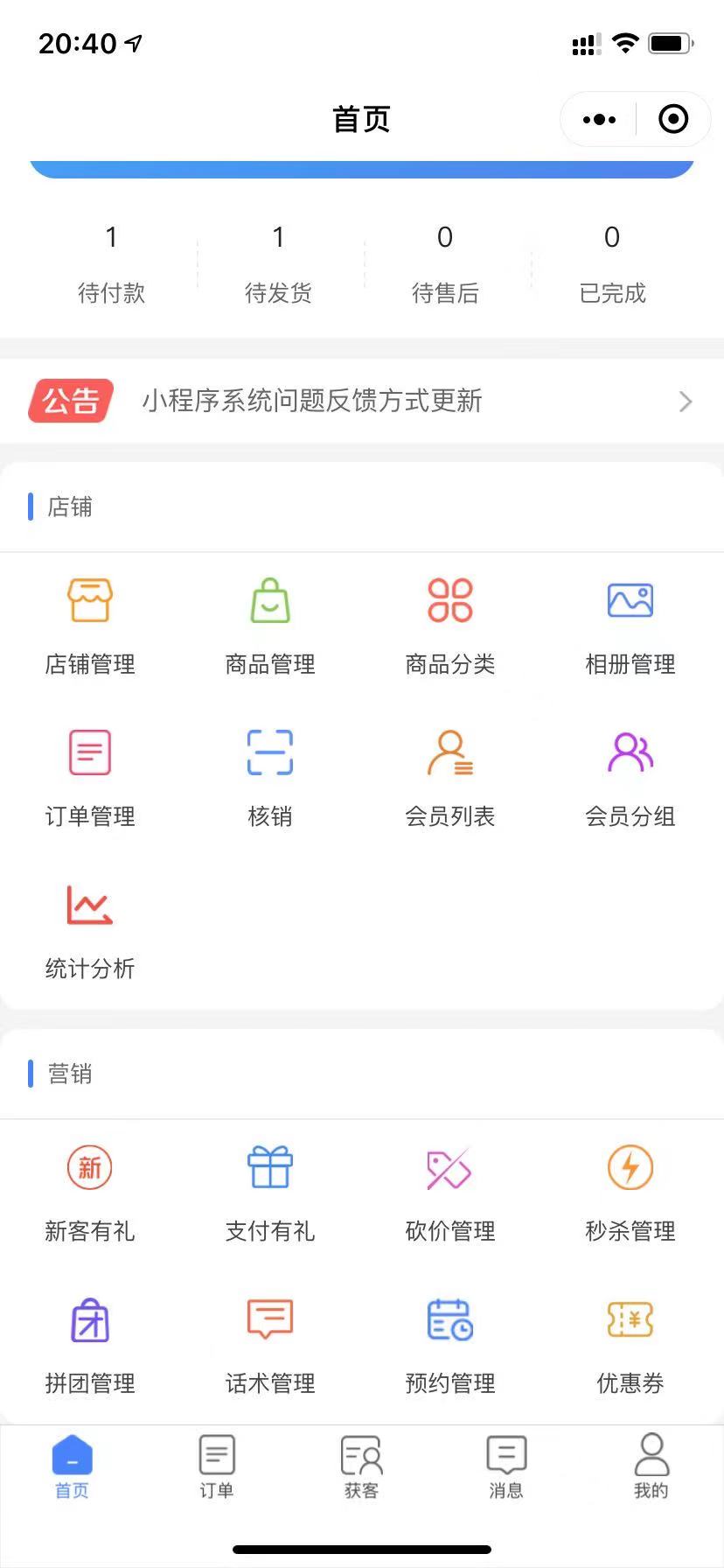Switch to the 获客 tab
The height and width of the screenshot is (1568, 724).
361,1467
